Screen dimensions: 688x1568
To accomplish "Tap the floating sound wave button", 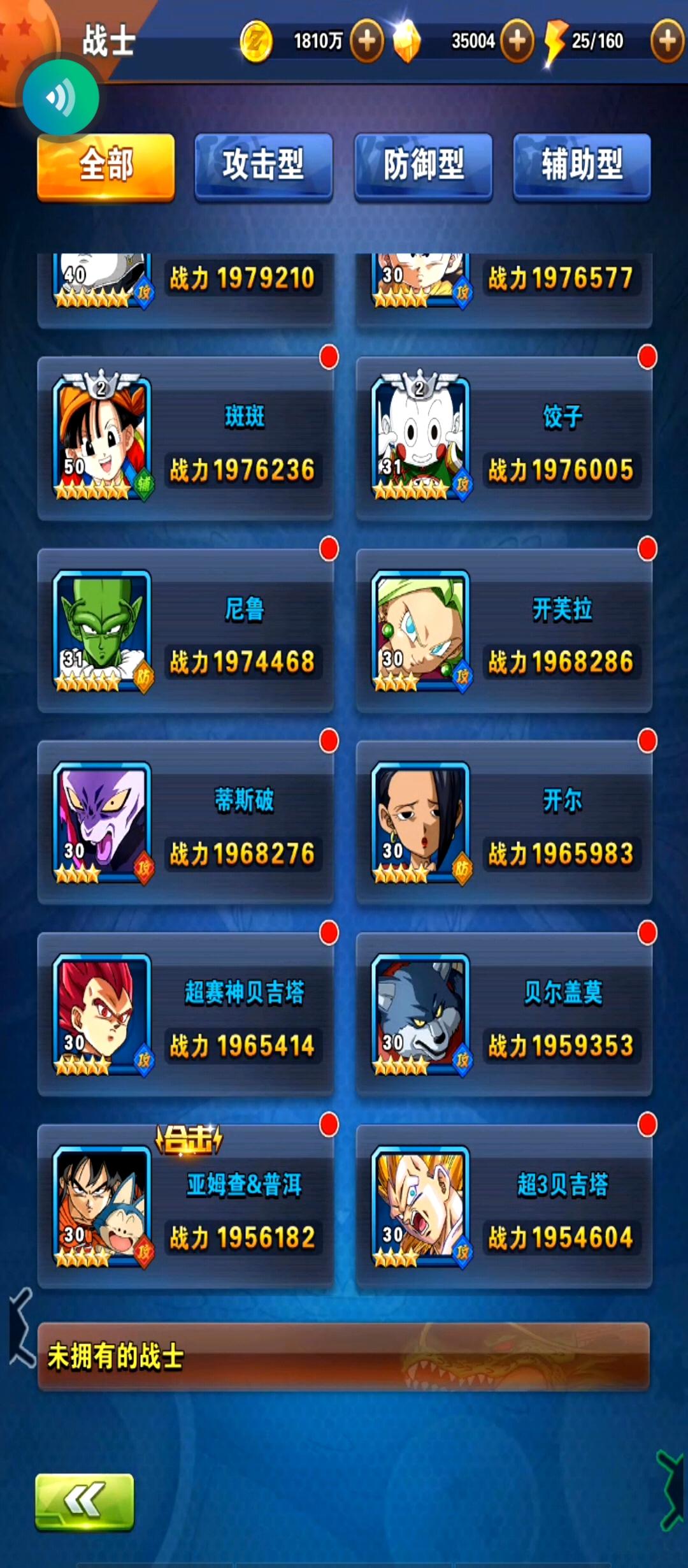I will tap(61, 98).
